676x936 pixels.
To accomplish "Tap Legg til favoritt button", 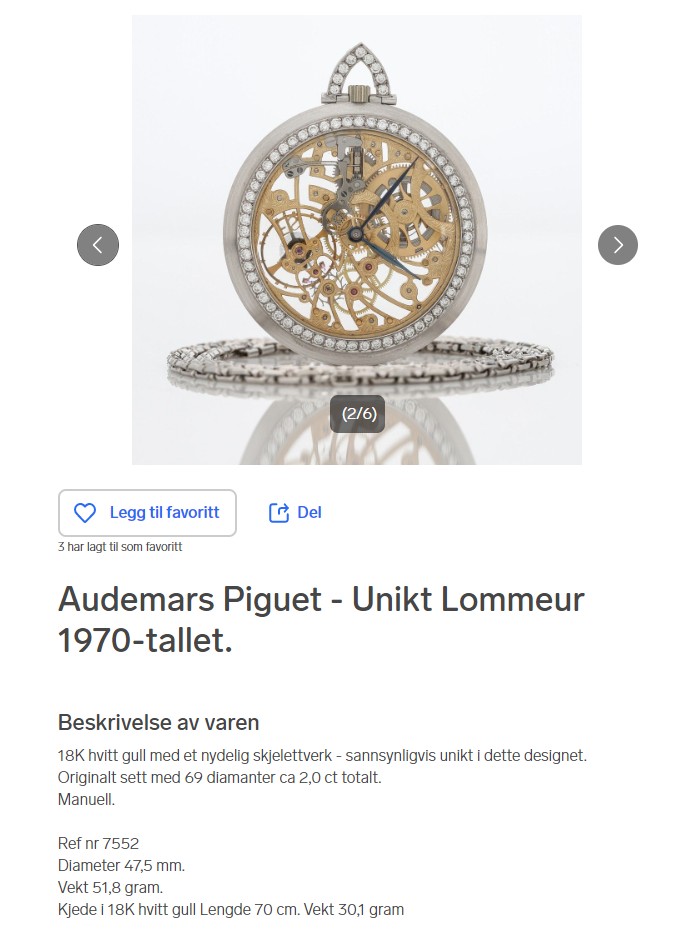I will pos(147,513).
